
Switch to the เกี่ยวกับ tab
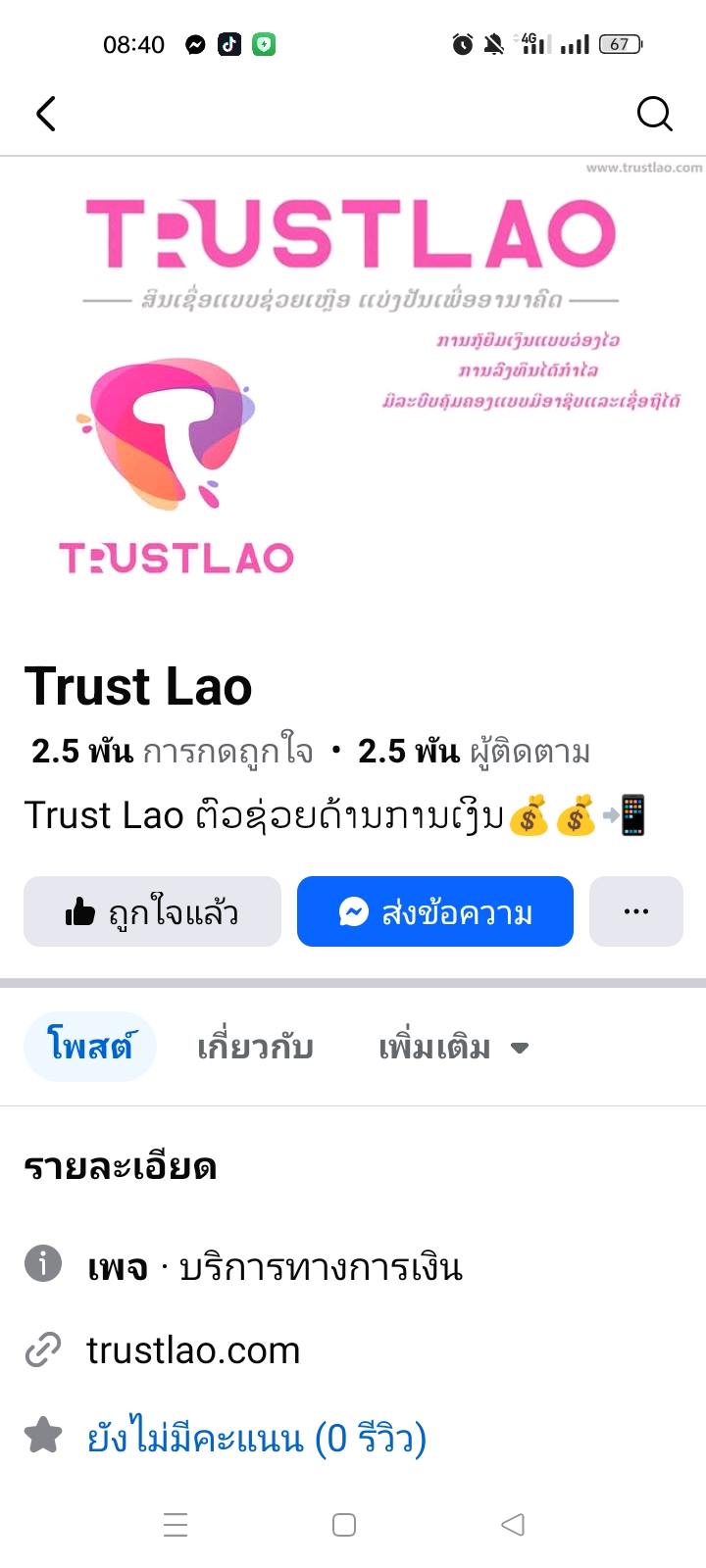click(x=255, y=1047)
